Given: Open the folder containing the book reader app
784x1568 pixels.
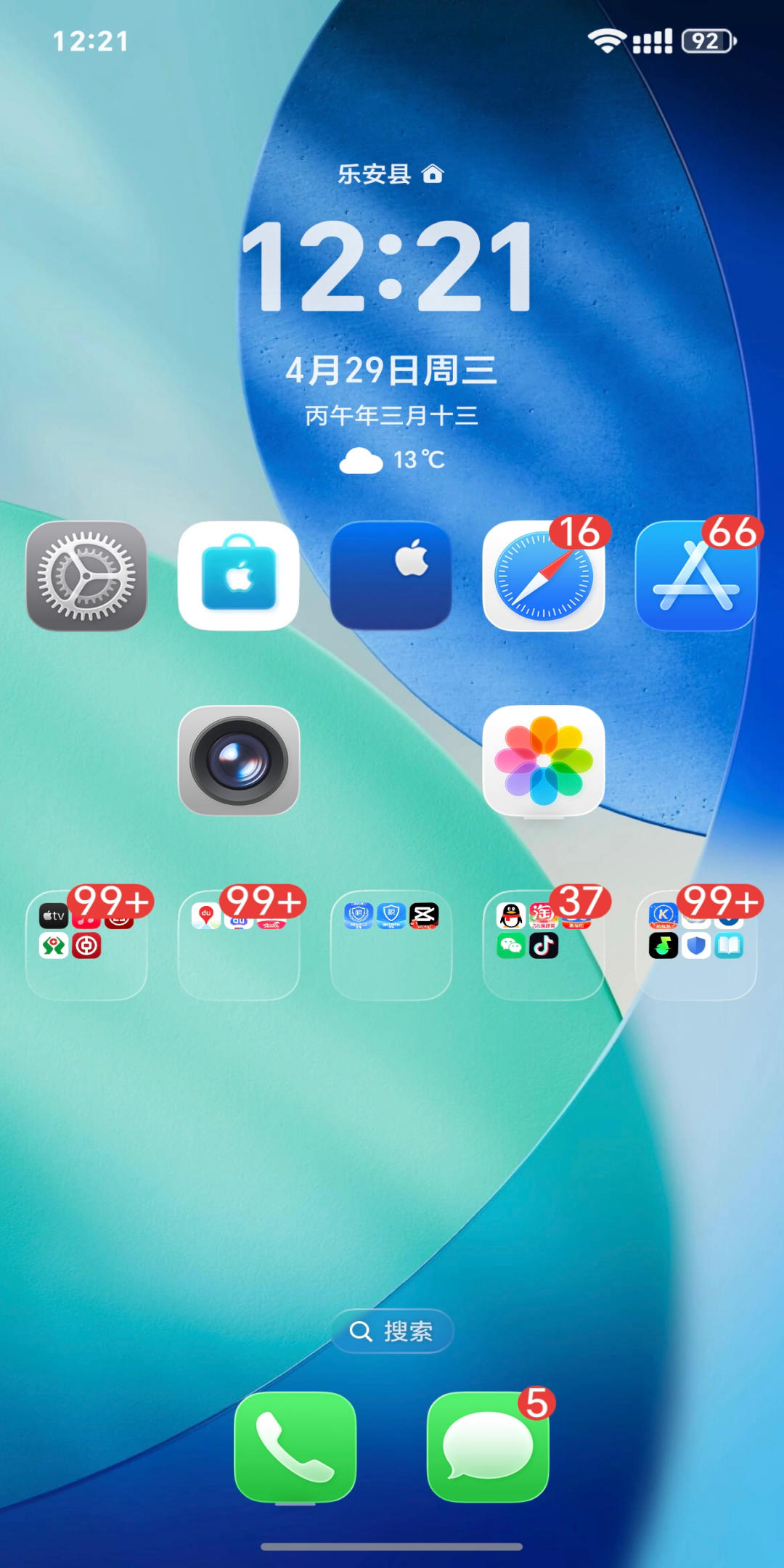Looking at the screenshot, I should pos(696,945).
